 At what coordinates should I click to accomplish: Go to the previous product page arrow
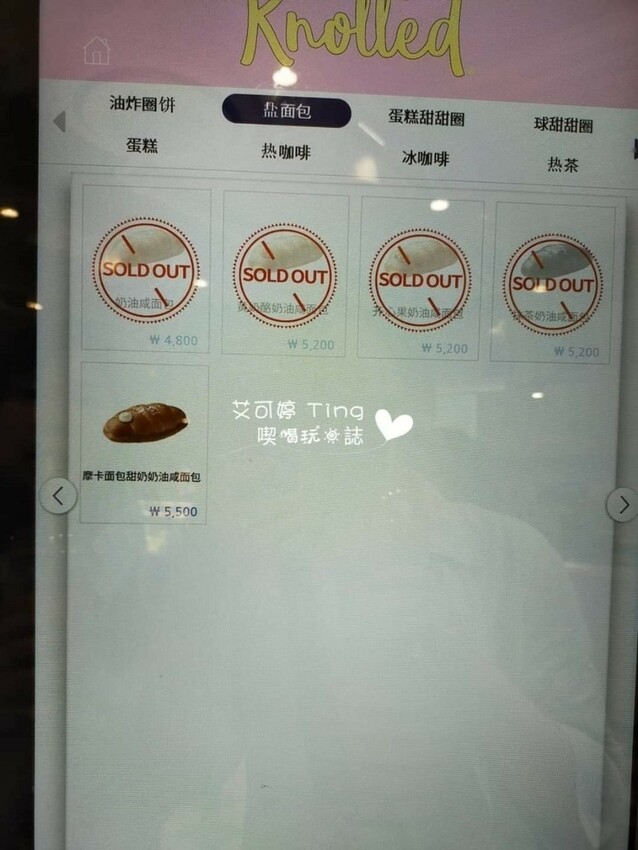(x=58, y=495)
